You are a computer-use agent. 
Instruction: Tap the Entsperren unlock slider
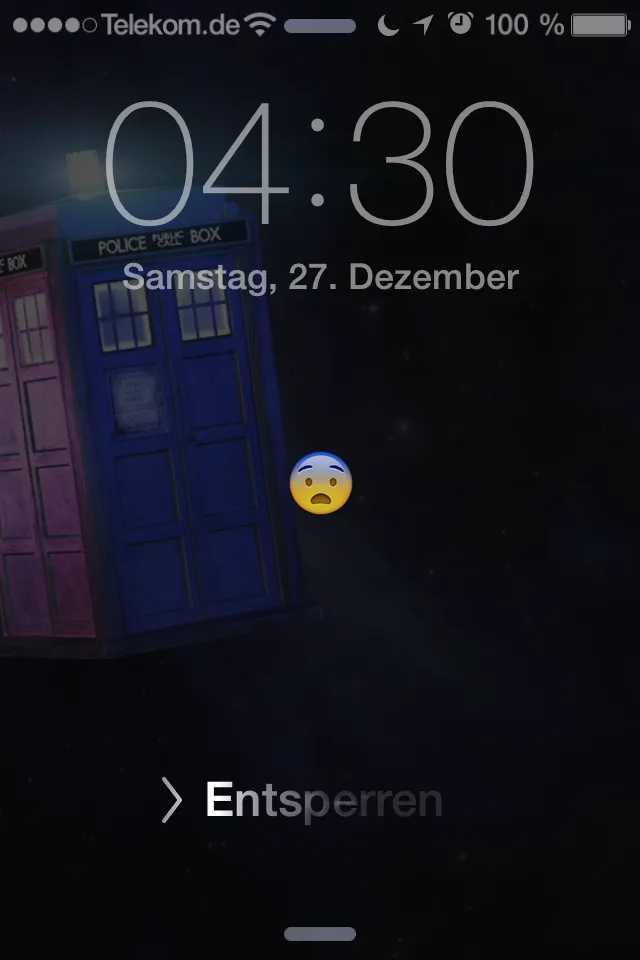[305, 801]
